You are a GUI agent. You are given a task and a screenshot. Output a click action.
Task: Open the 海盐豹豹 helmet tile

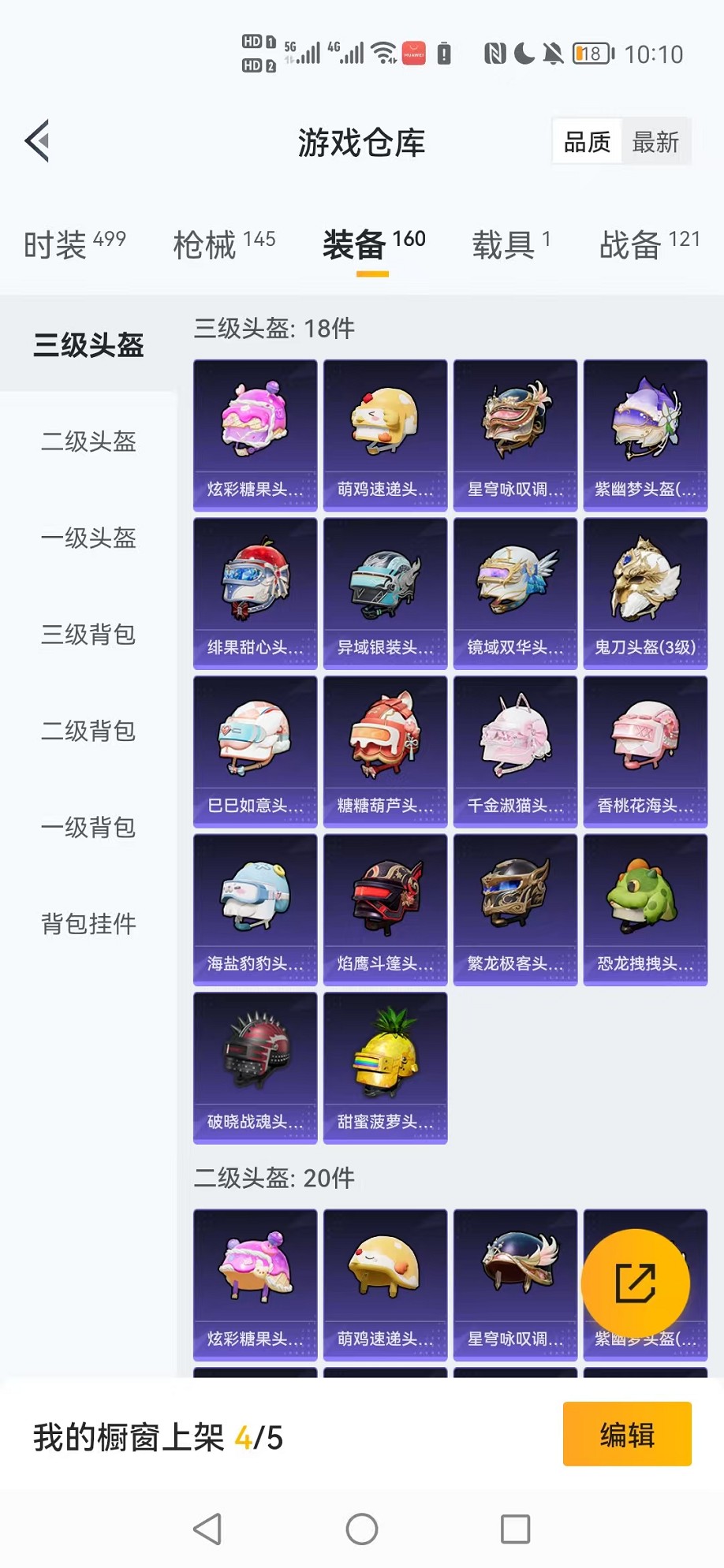[x=255, y=909]
